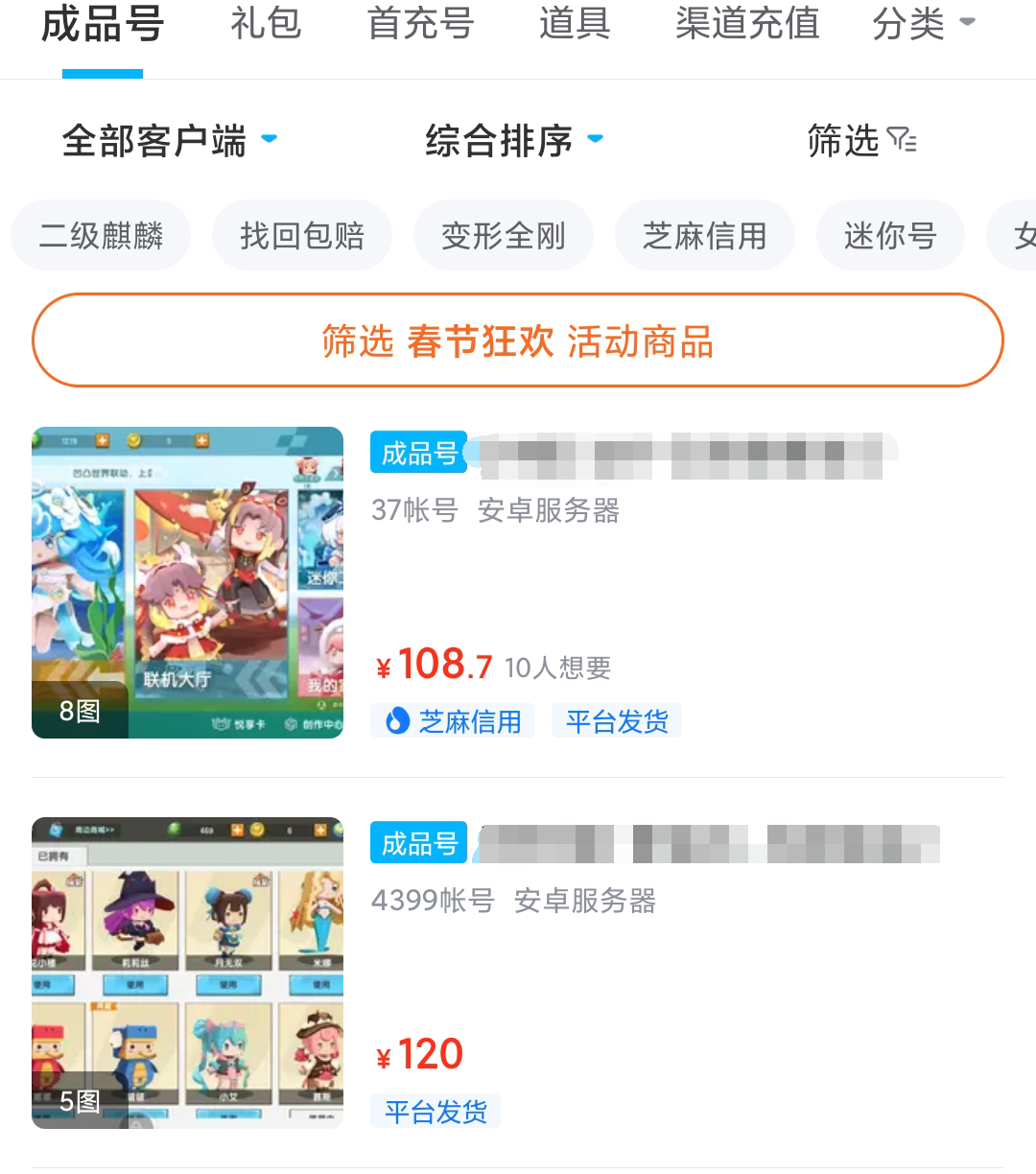The image size is (1036, 1174).
Task: Filter by 找回包赔
Action: tap(302, 236)
